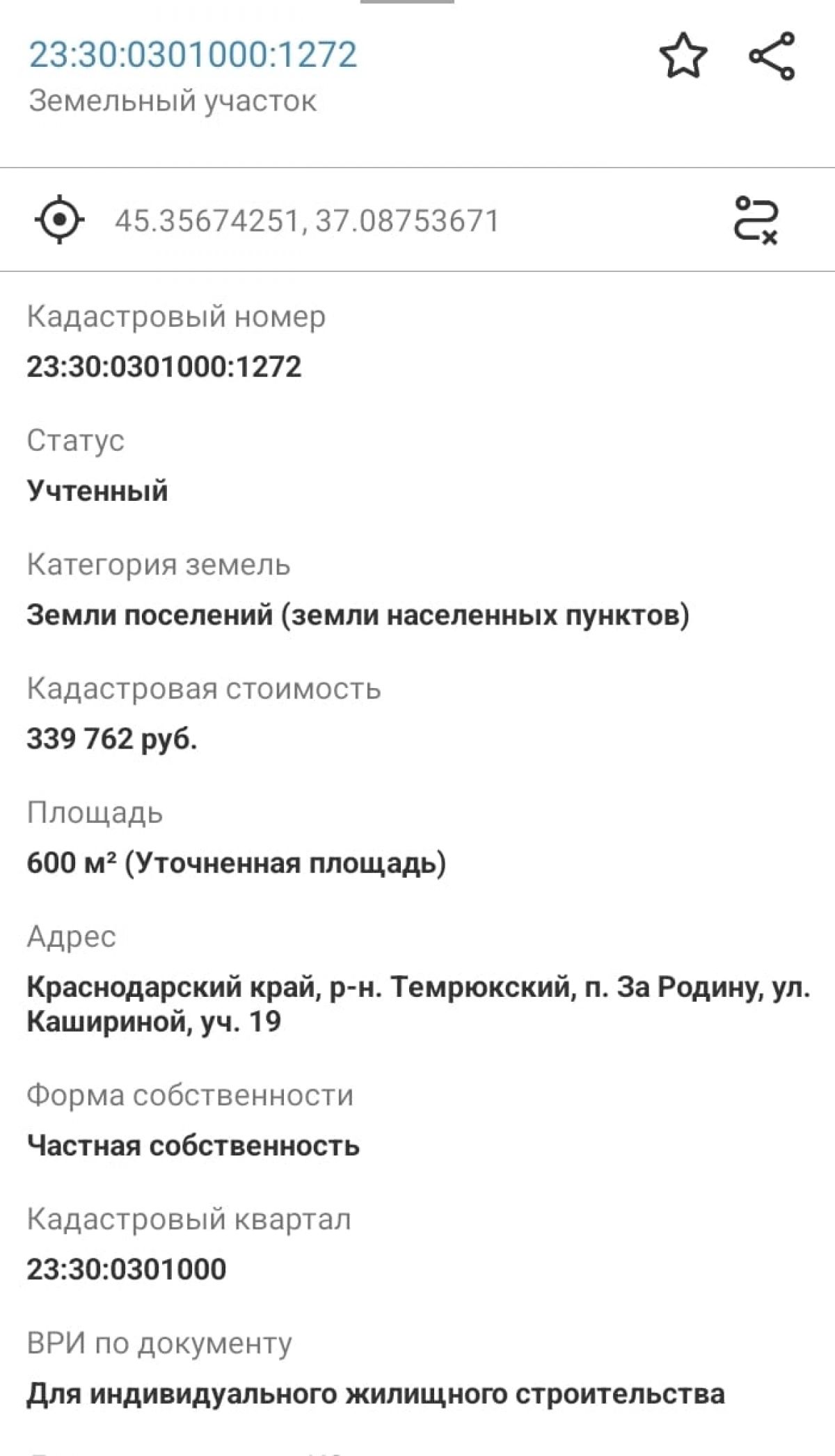Add this land plot to favorites
The height and width of the screenshot is (1456, 835).
click(x=683, y=56)
